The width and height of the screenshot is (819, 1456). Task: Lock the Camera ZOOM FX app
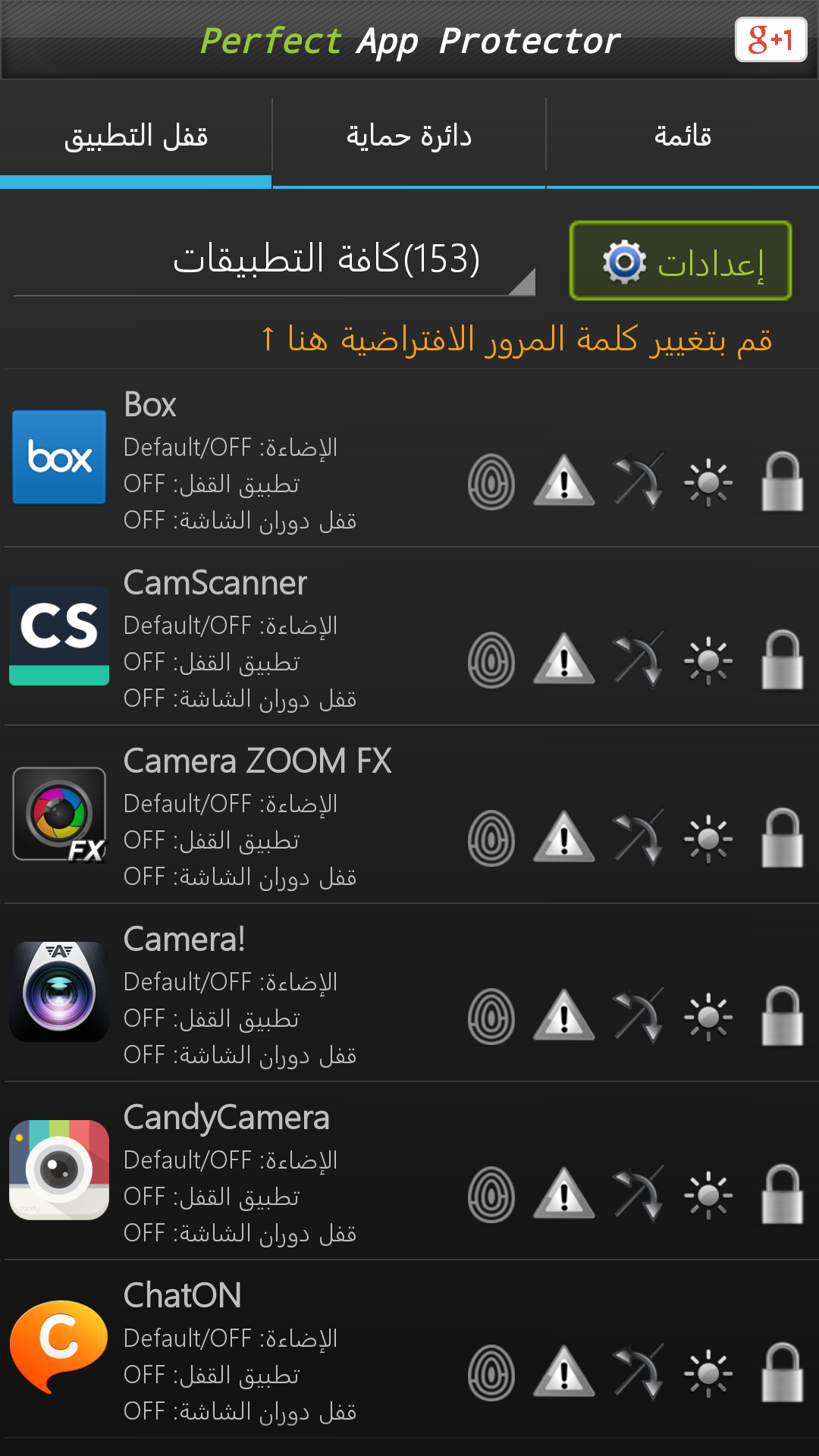coord(782,839)
